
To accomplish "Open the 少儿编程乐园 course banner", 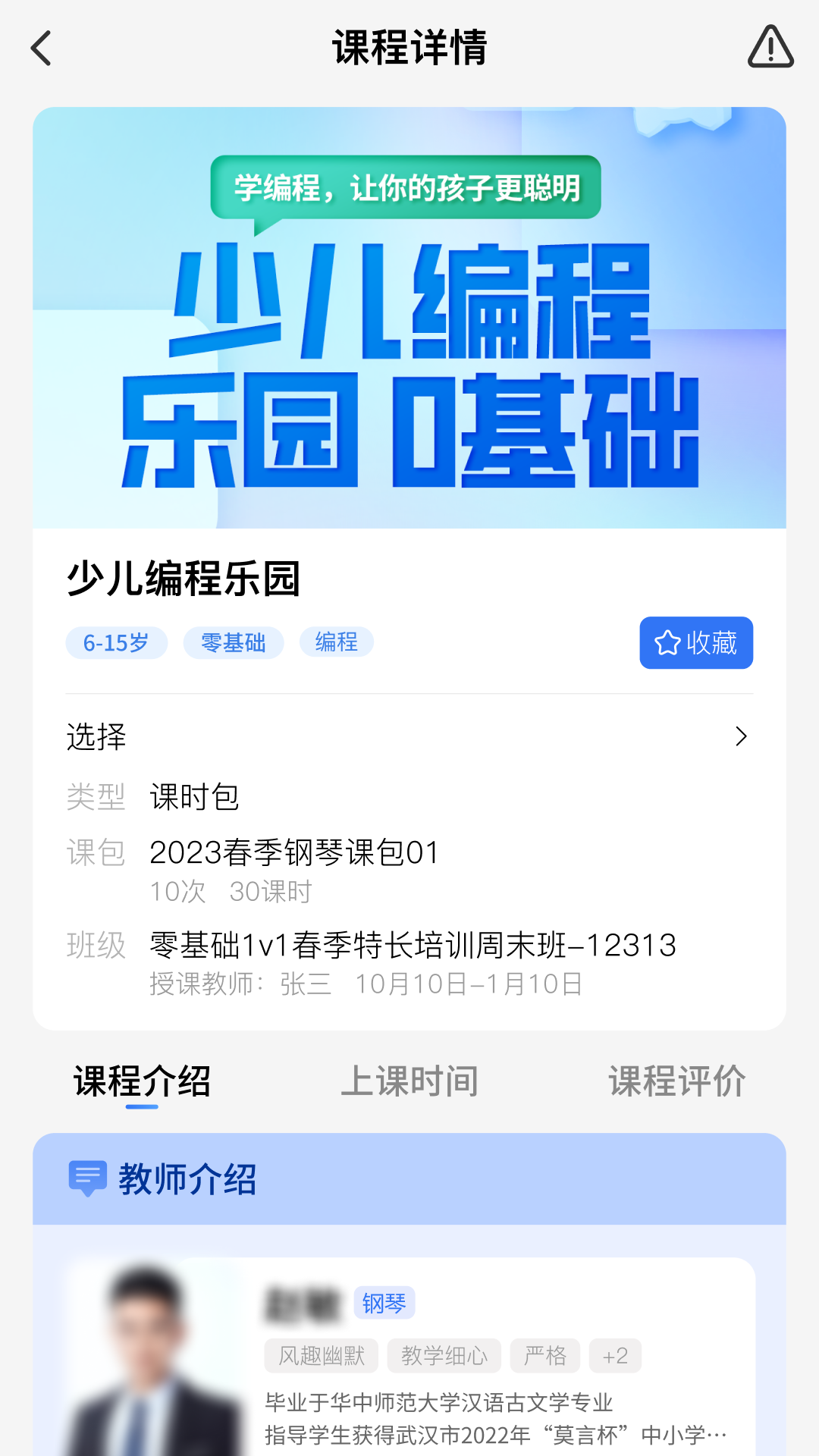I will (409, 318).
